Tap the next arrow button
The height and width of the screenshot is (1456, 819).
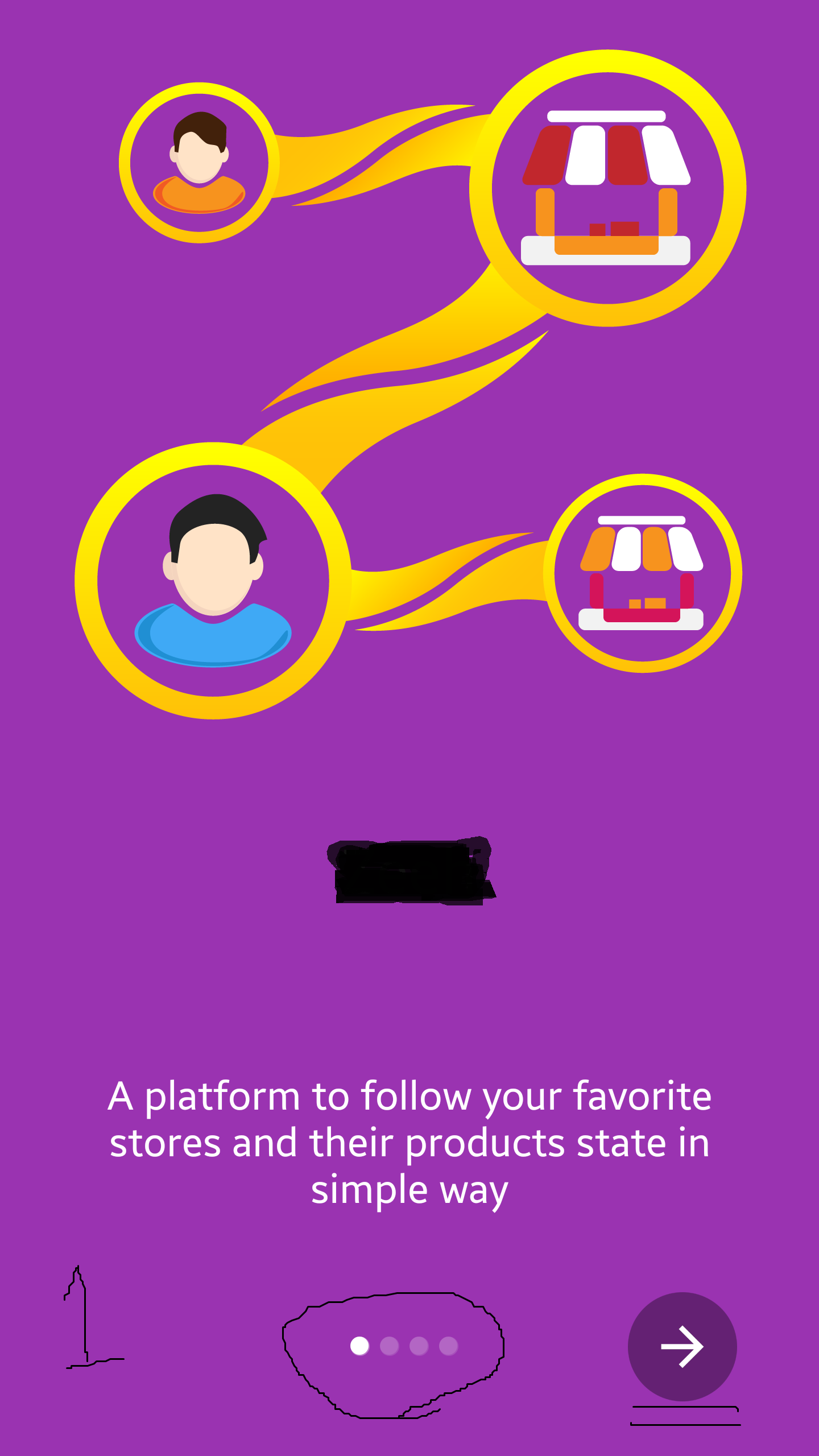pos(682,1346)
